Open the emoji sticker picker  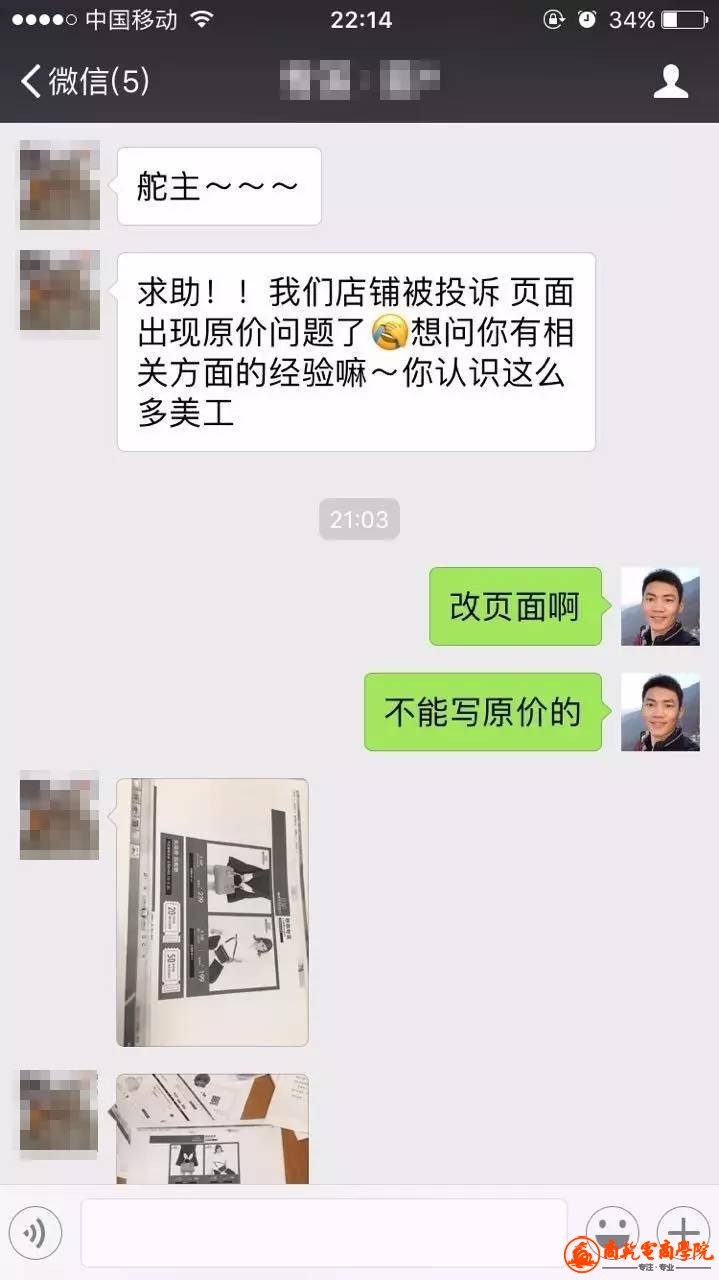(611, 1228)
